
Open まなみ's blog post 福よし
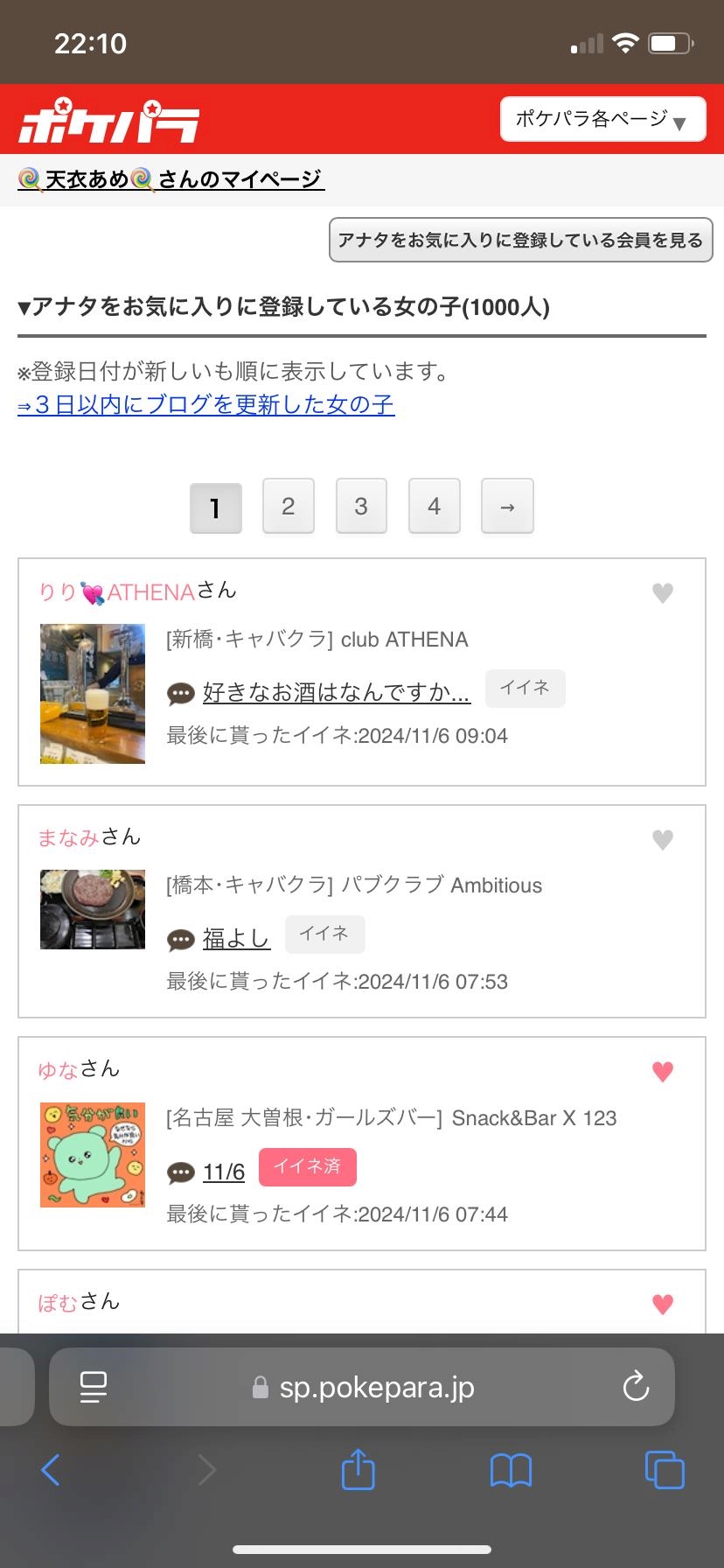236,939
